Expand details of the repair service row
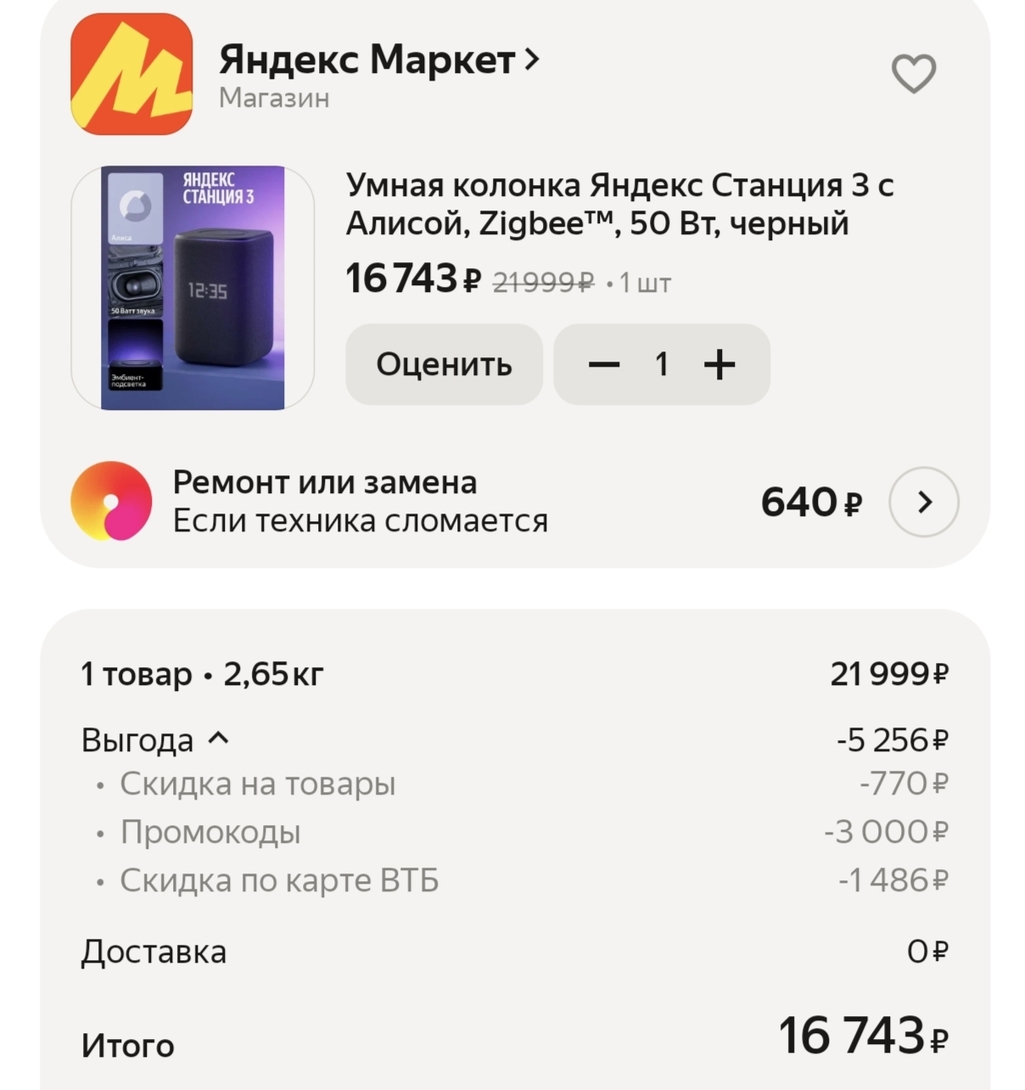Viewport: 1025px width, 1090px height. coord(921,502)
